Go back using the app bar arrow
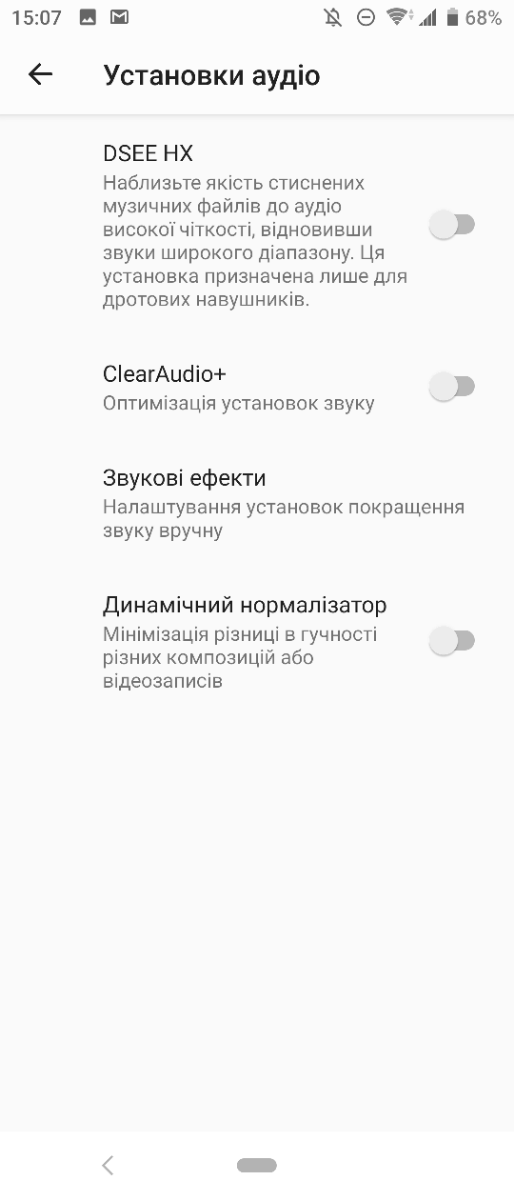This screenshot has height=1200, width=514. 40,75
